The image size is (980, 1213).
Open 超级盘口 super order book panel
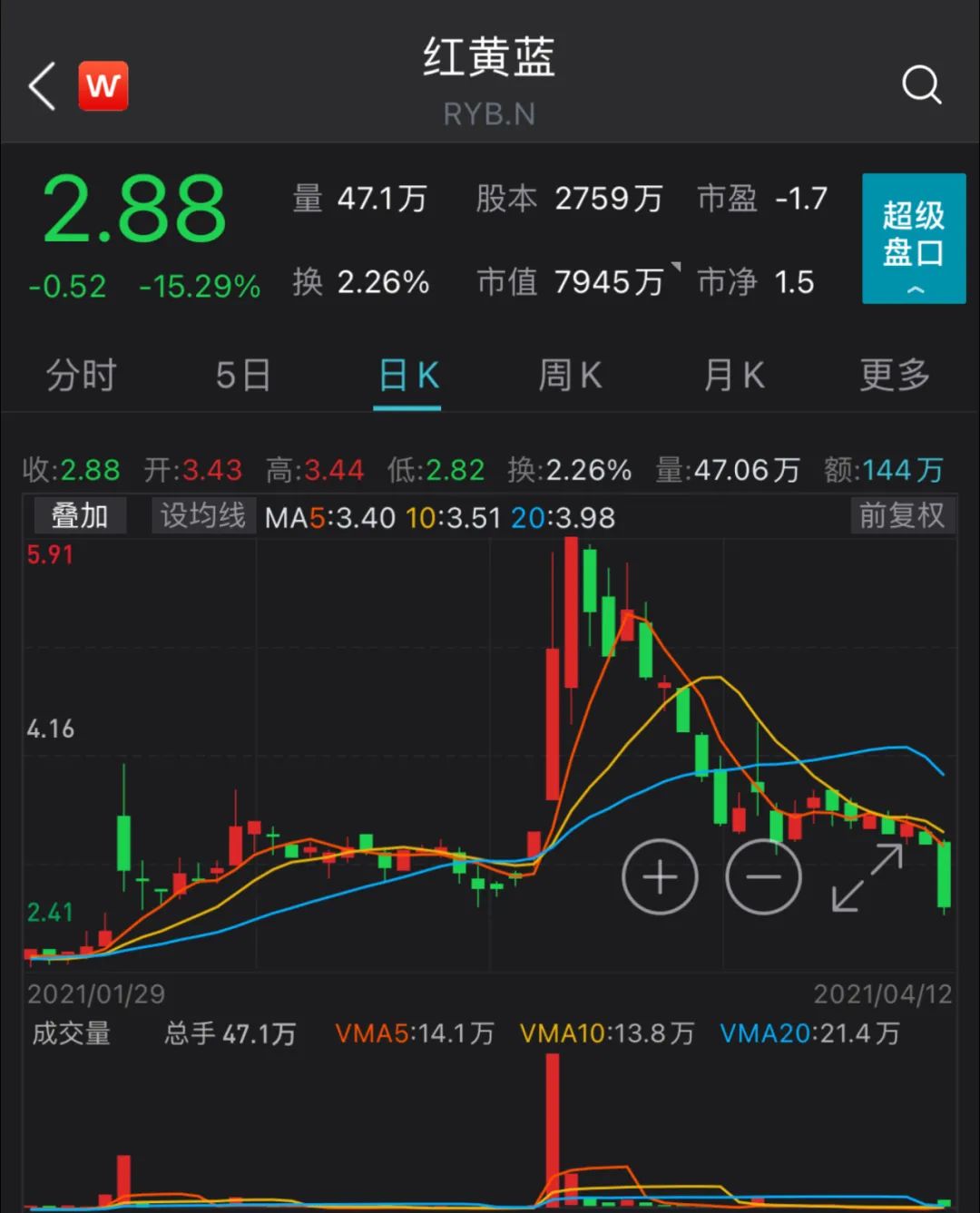click(912, 230)
